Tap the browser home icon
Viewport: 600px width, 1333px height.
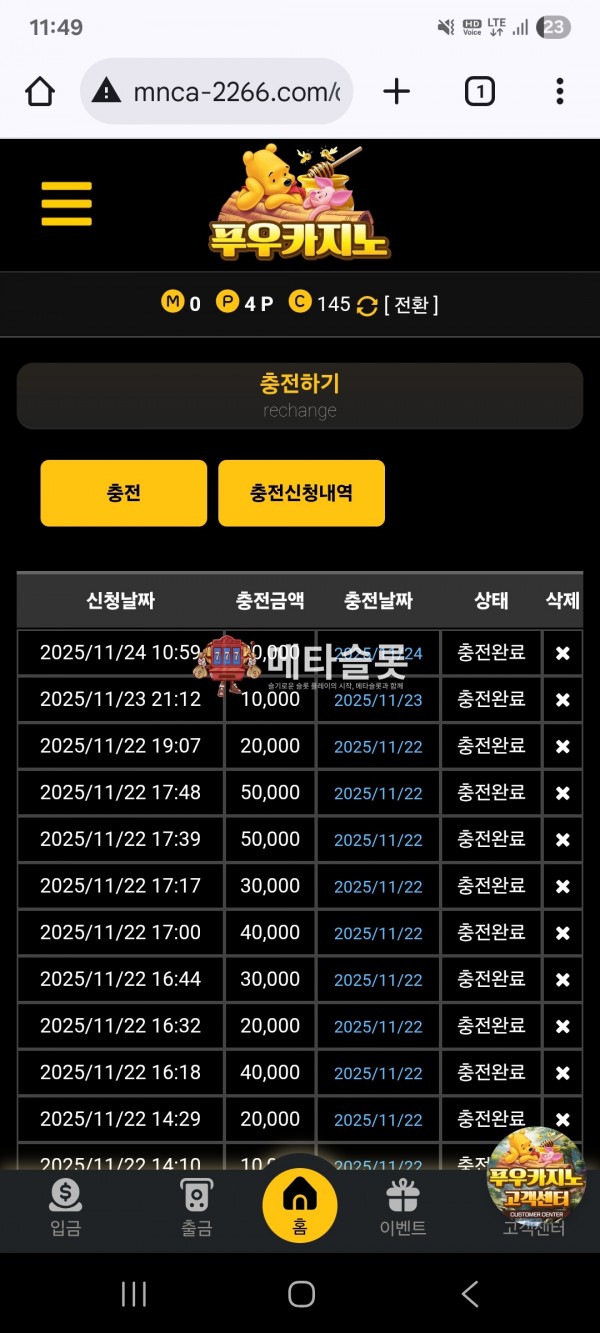pyautogui.click(x=40, y=92)
